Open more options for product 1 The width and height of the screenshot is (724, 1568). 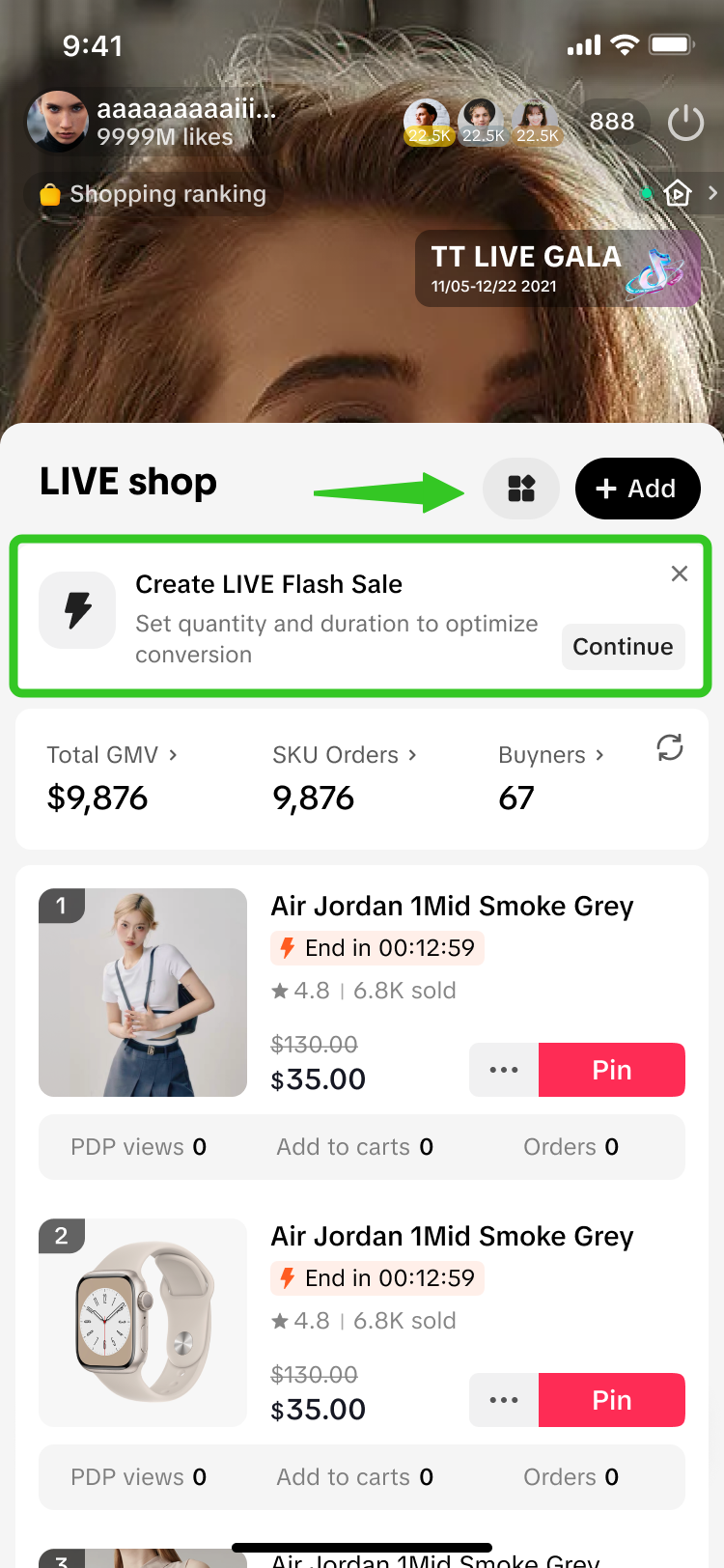coord(504,1070)
